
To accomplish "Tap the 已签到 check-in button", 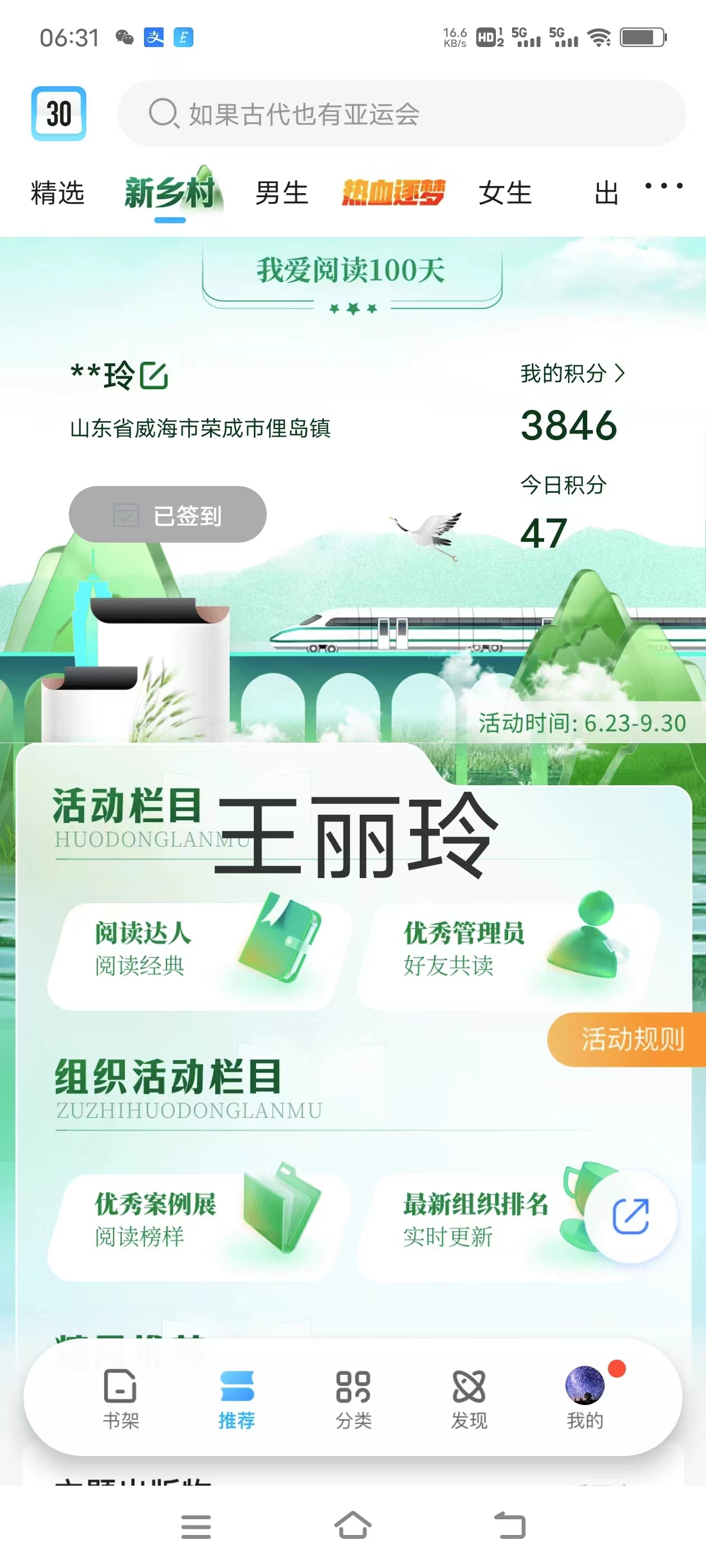I will point(168,514).
